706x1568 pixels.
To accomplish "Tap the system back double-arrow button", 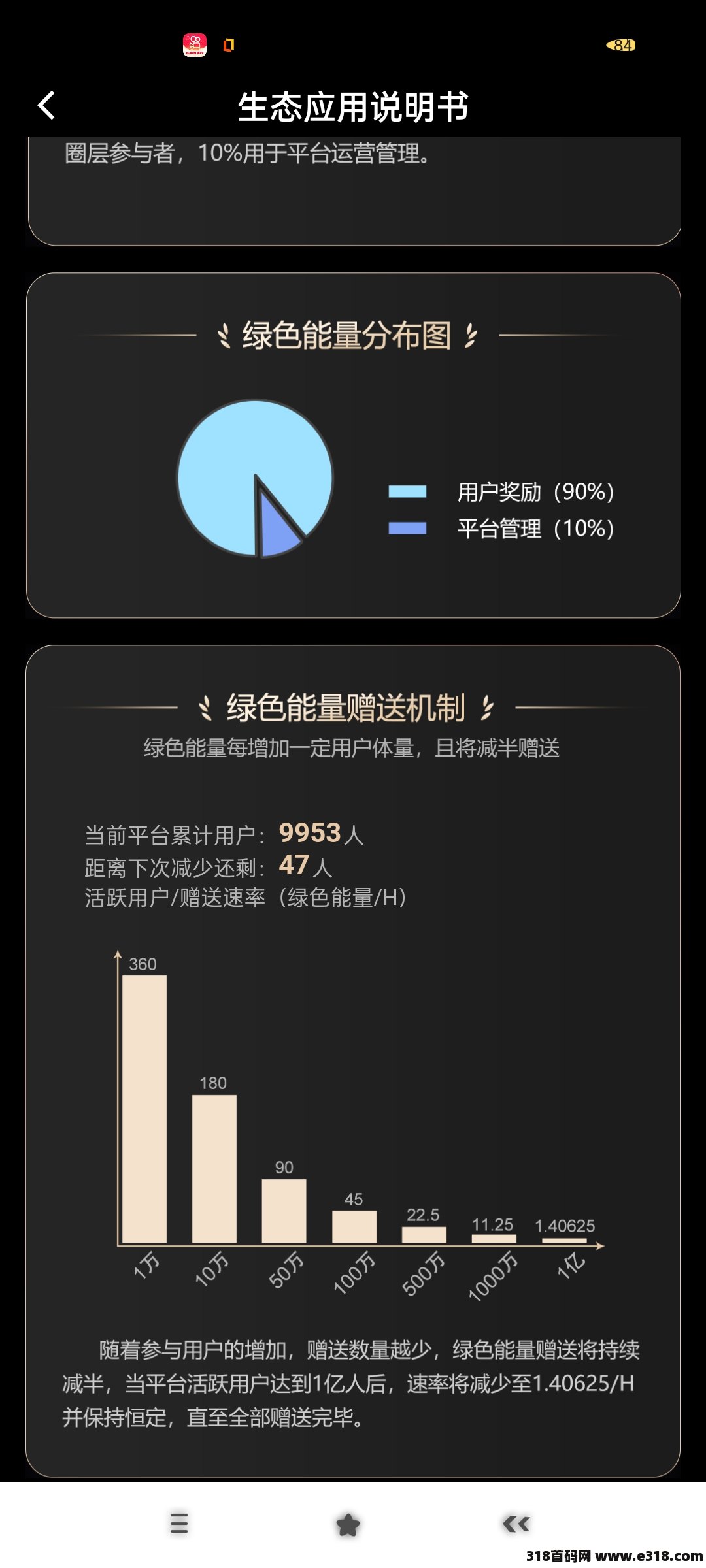I will [516, 1524].
